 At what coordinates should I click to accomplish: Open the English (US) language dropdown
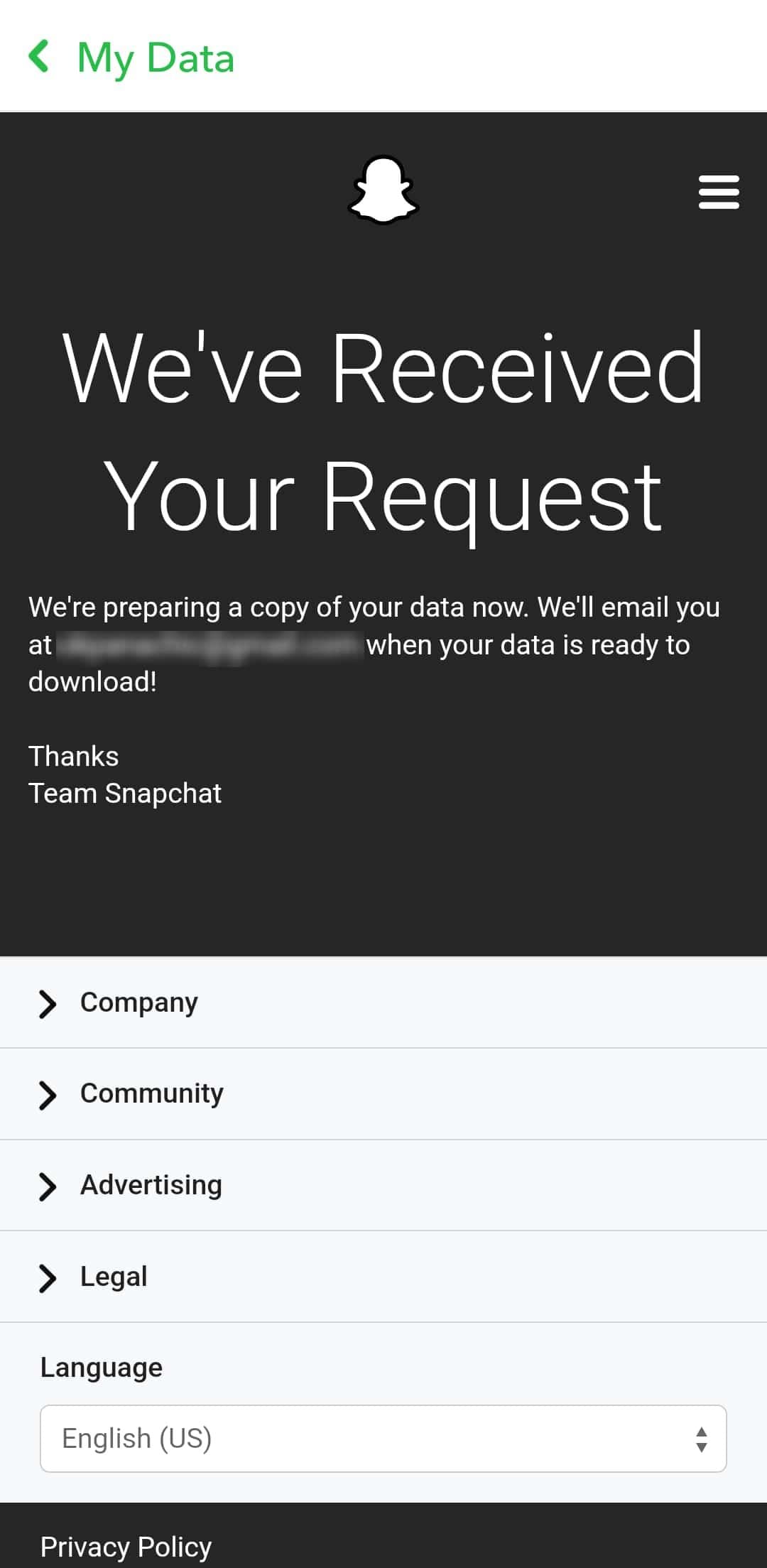(383, 1437)
